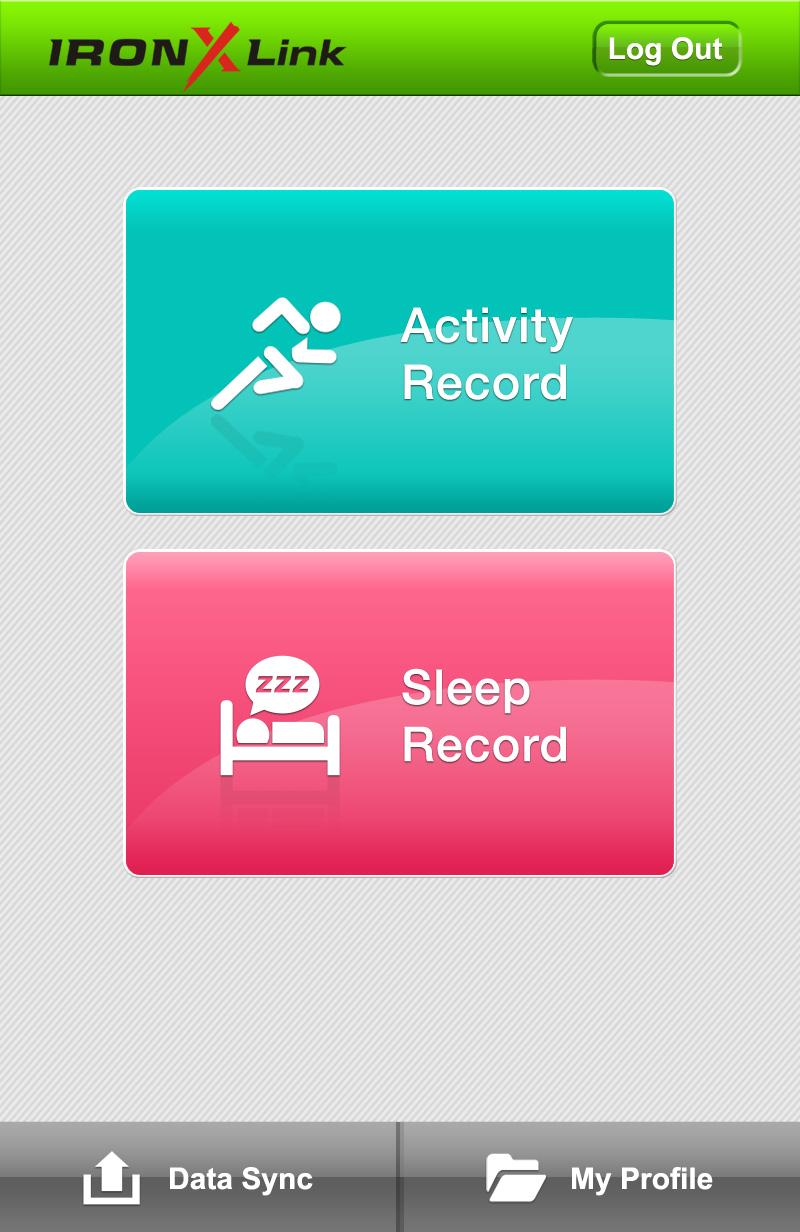This screenshot has height=1232, width=800.
Task: Start Data Sync from the bottom bar
Action: point(198,1178)
